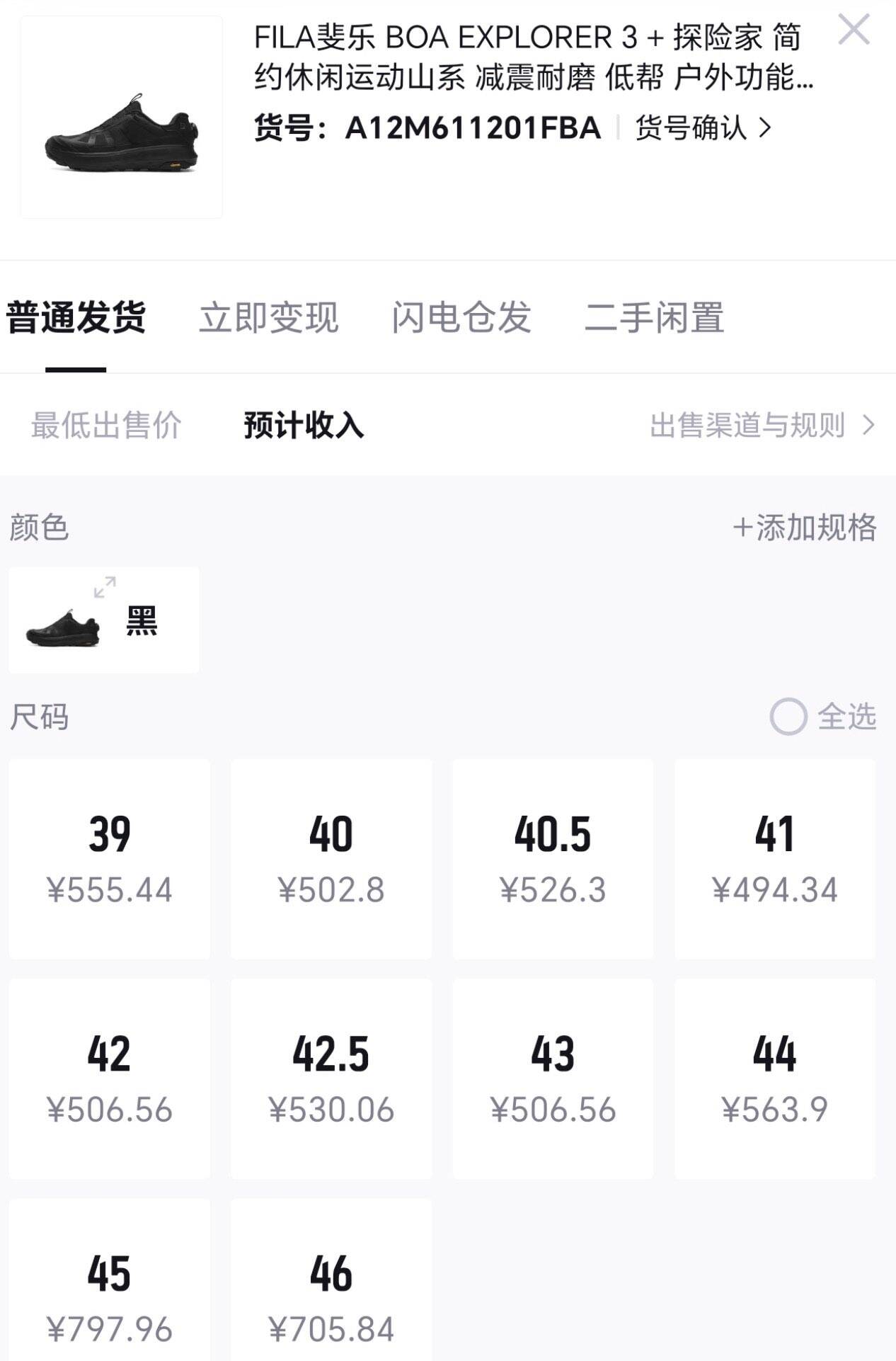This screenshot has height=1361, width=896.
Task: Switch to the 闪电仓发 tab
Action: coord(461,317)
